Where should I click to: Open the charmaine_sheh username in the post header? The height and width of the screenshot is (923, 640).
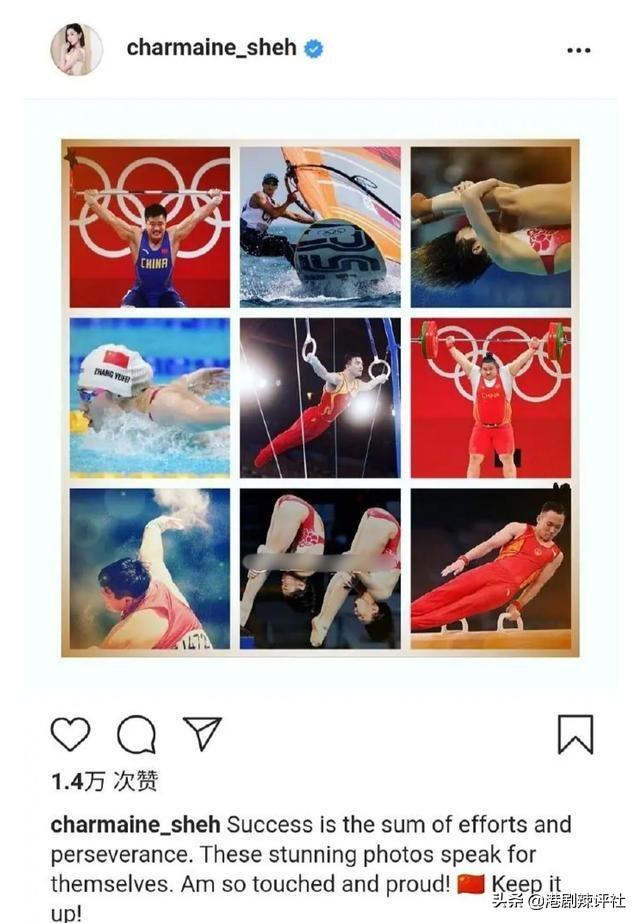pyautogui.click(x=211, y=48)
